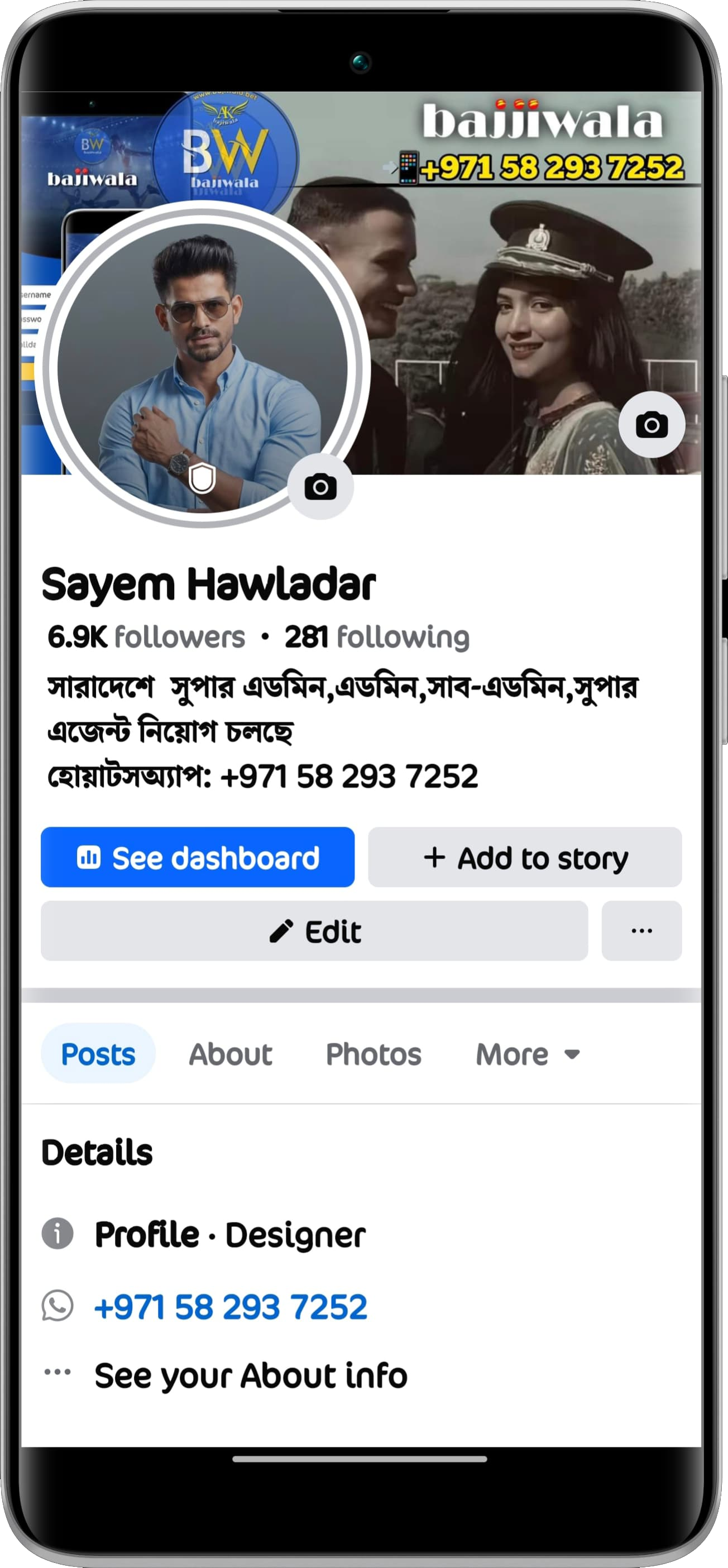This screenshot has width=728, height=1568.
Task: Change the cover photo via camera icon
Action: pos(652,424)
